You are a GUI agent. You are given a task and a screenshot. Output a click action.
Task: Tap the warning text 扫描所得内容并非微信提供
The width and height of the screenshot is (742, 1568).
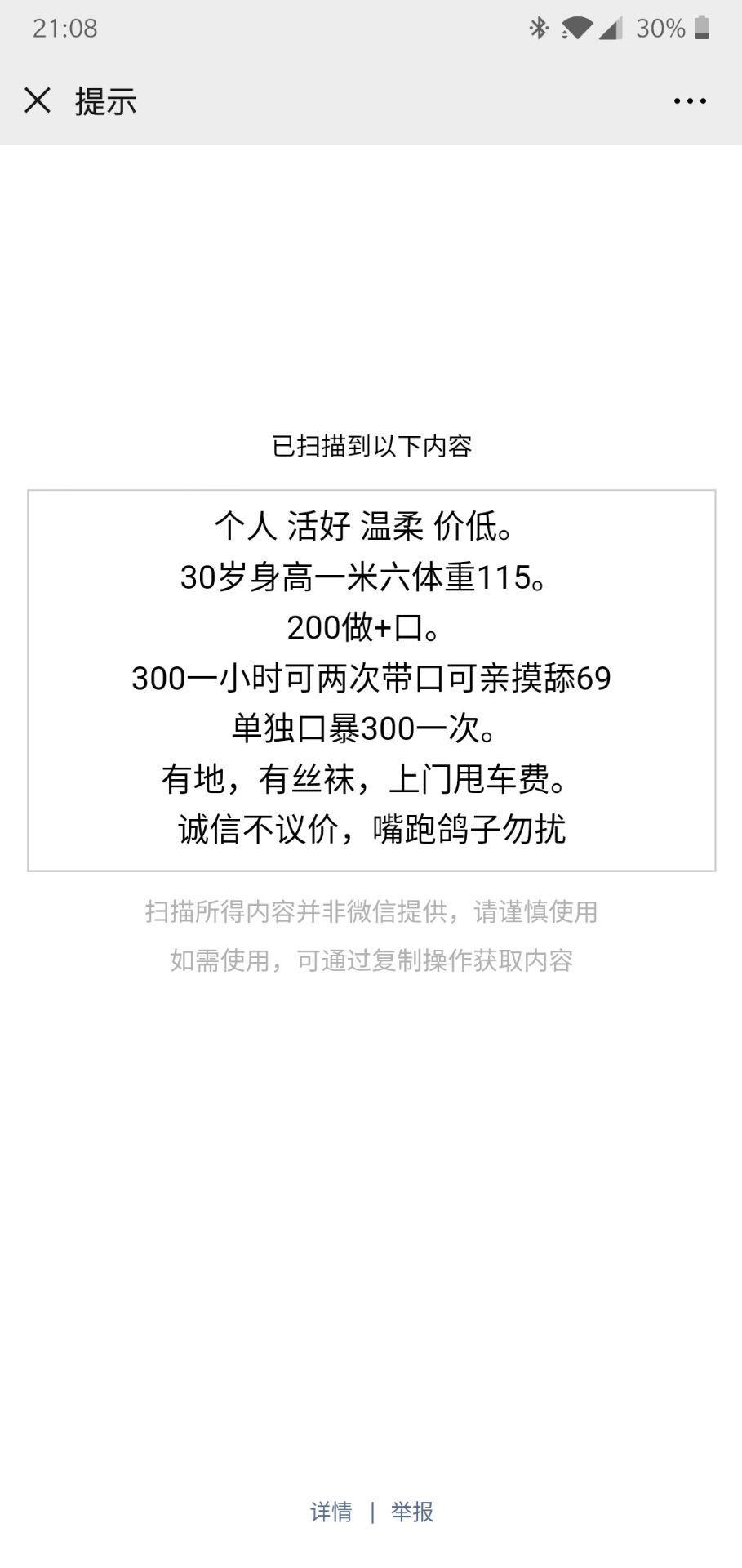pos(371,912)
